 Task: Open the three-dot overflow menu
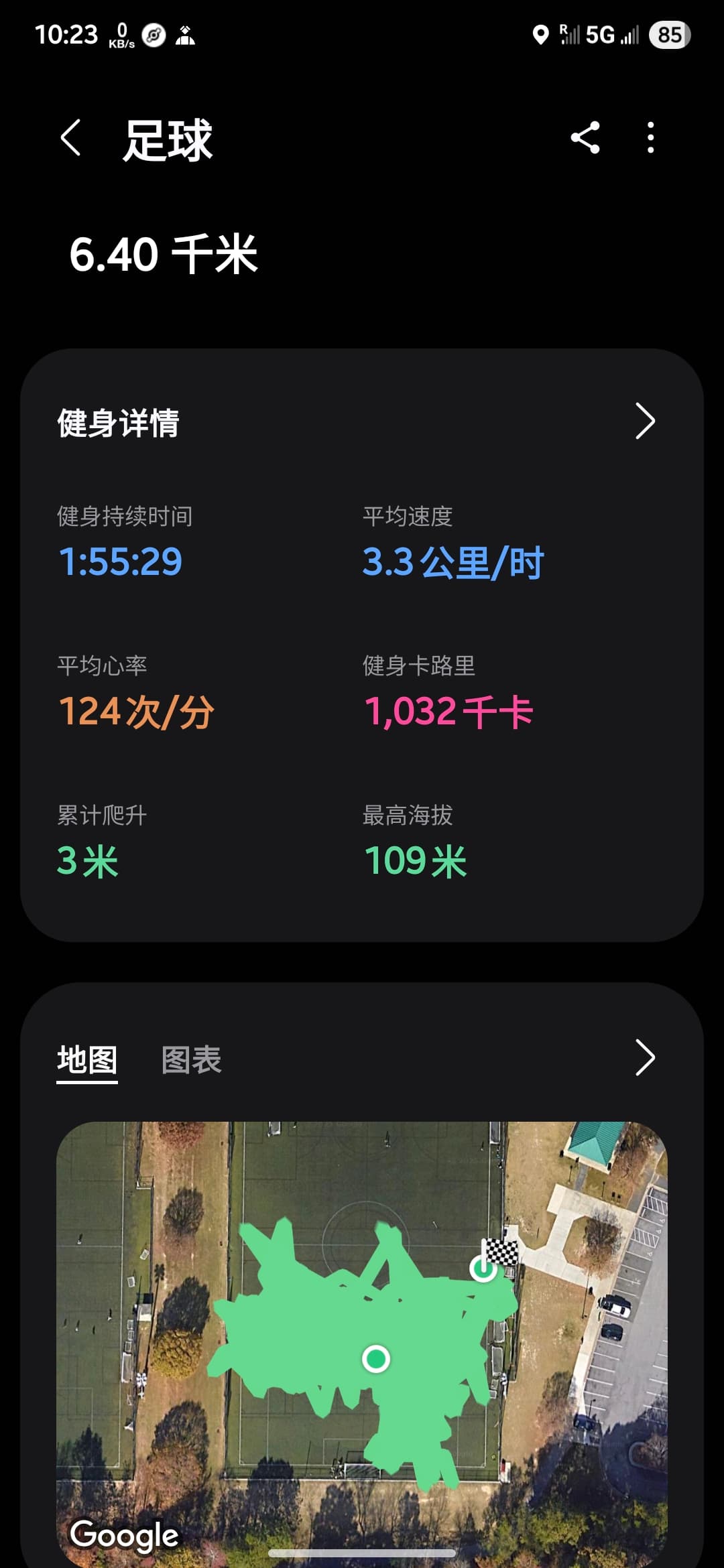pos(650,138)
